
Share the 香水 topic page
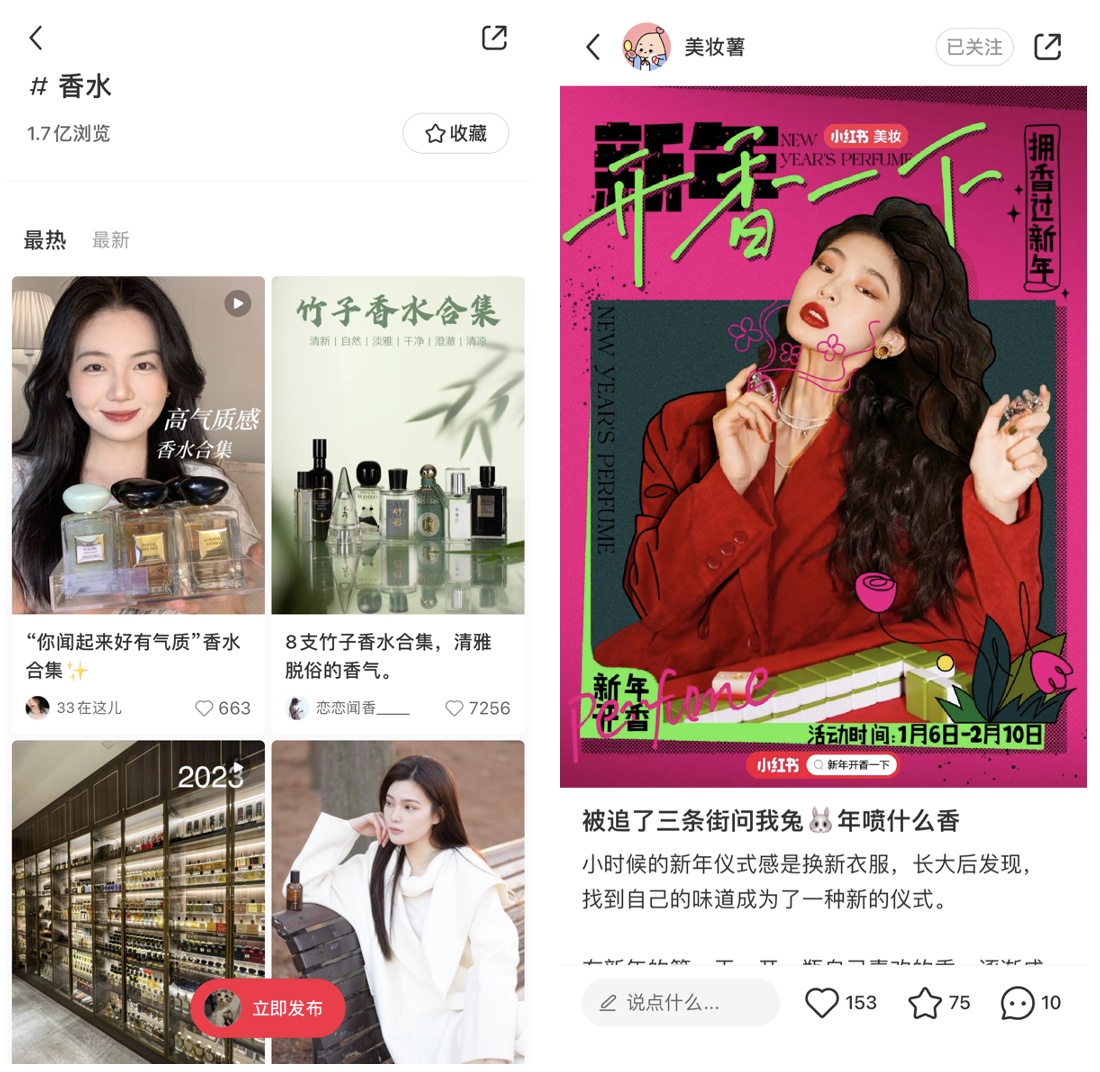click(494, 39)
